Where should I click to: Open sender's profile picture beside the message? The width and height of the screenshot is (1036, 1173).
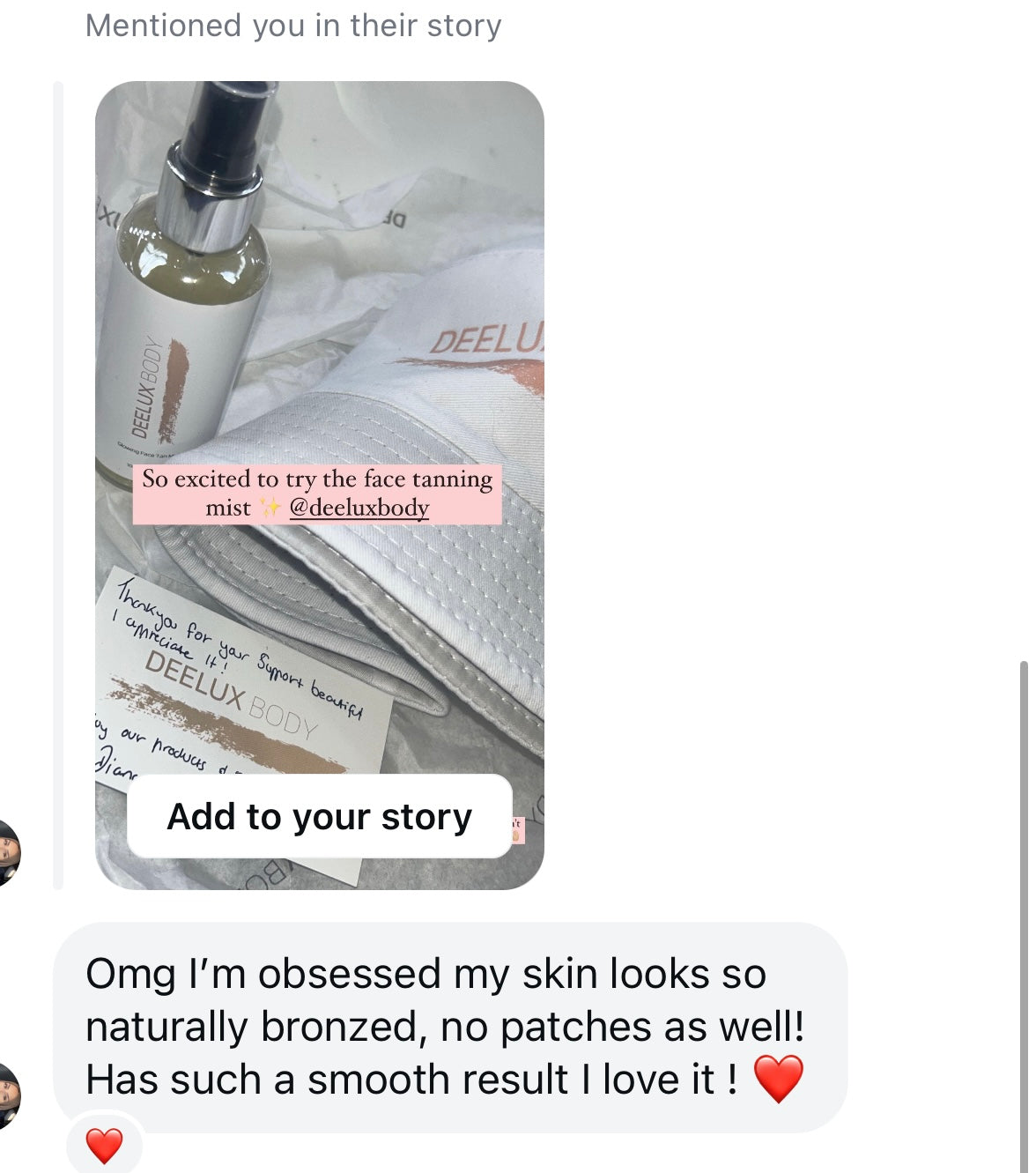click(x=7, y=1095)
